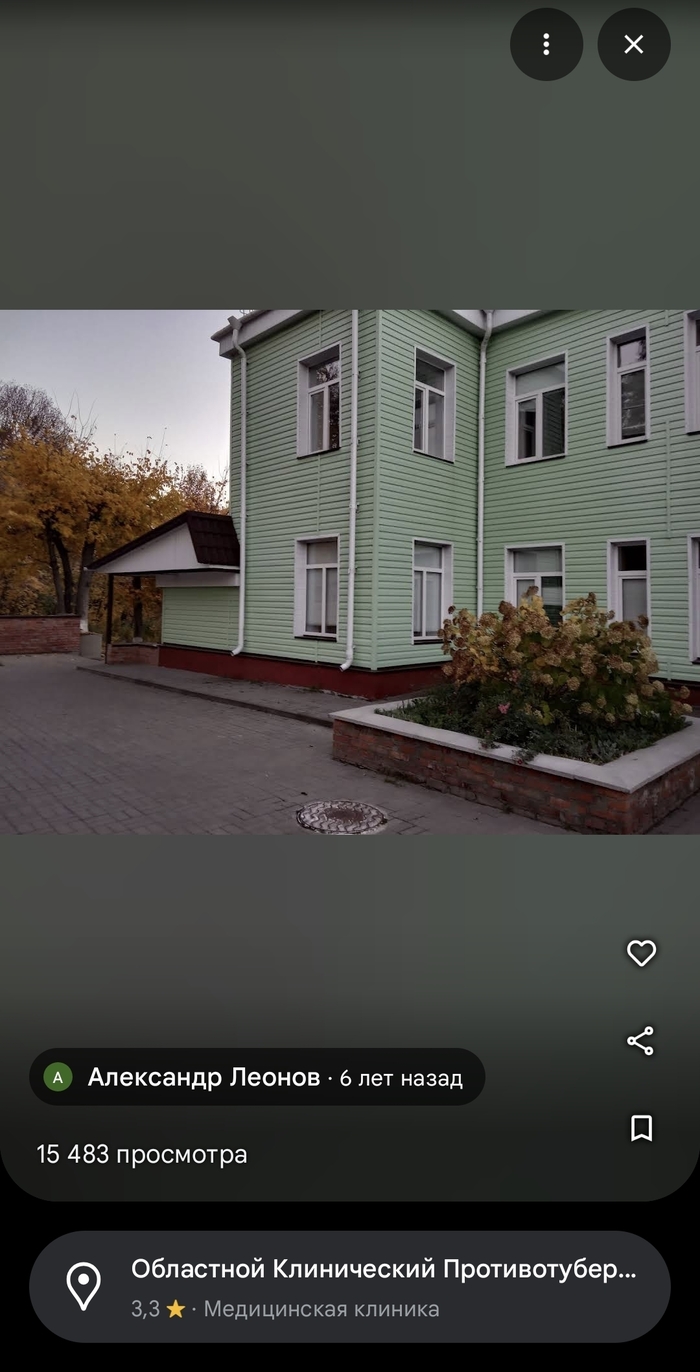
Task: Open Александр Леонов's contributor profile
Action: coord(204,1077)
